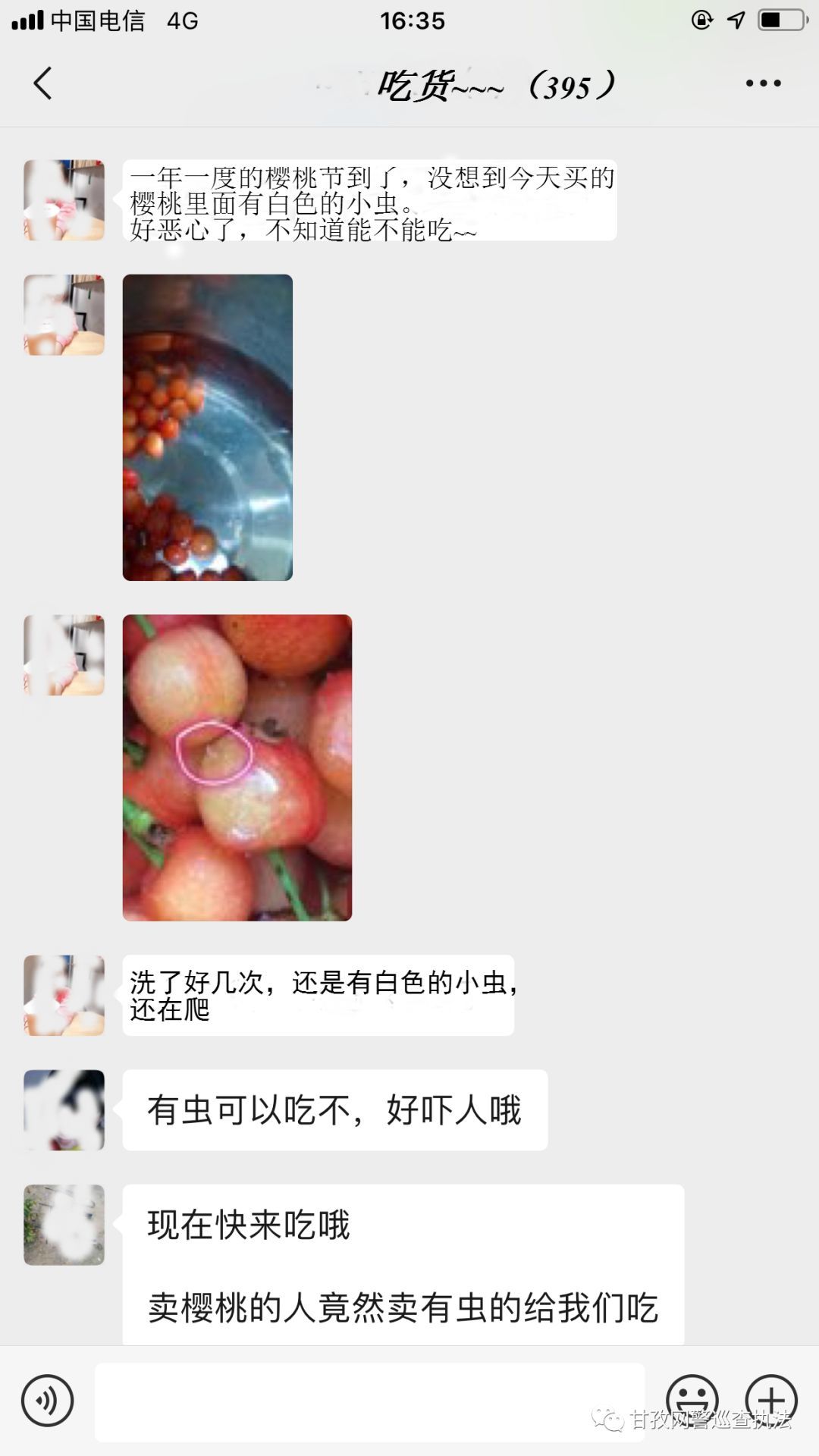Tap the plus icon to attach content
819x1456 pixels.
point(771,1395)
